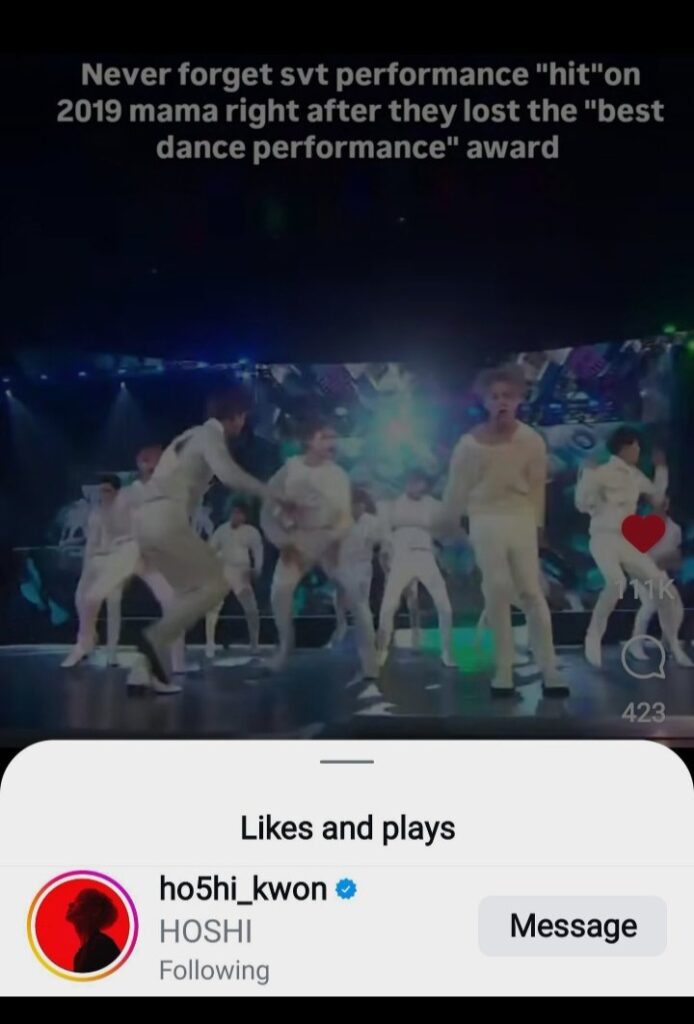
Task: Open the comments bubble icon
Action: coord(642,656)
